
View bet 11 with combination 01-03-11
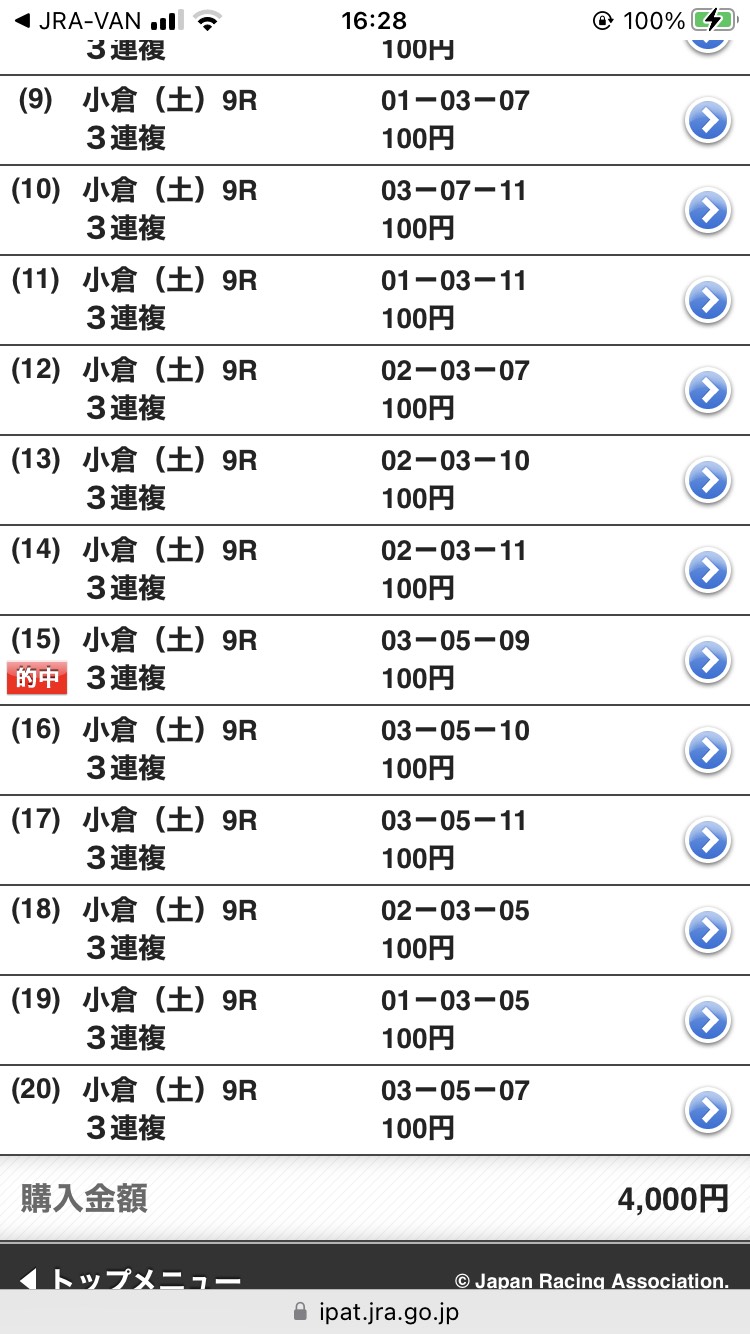click(x=708, y=301)
